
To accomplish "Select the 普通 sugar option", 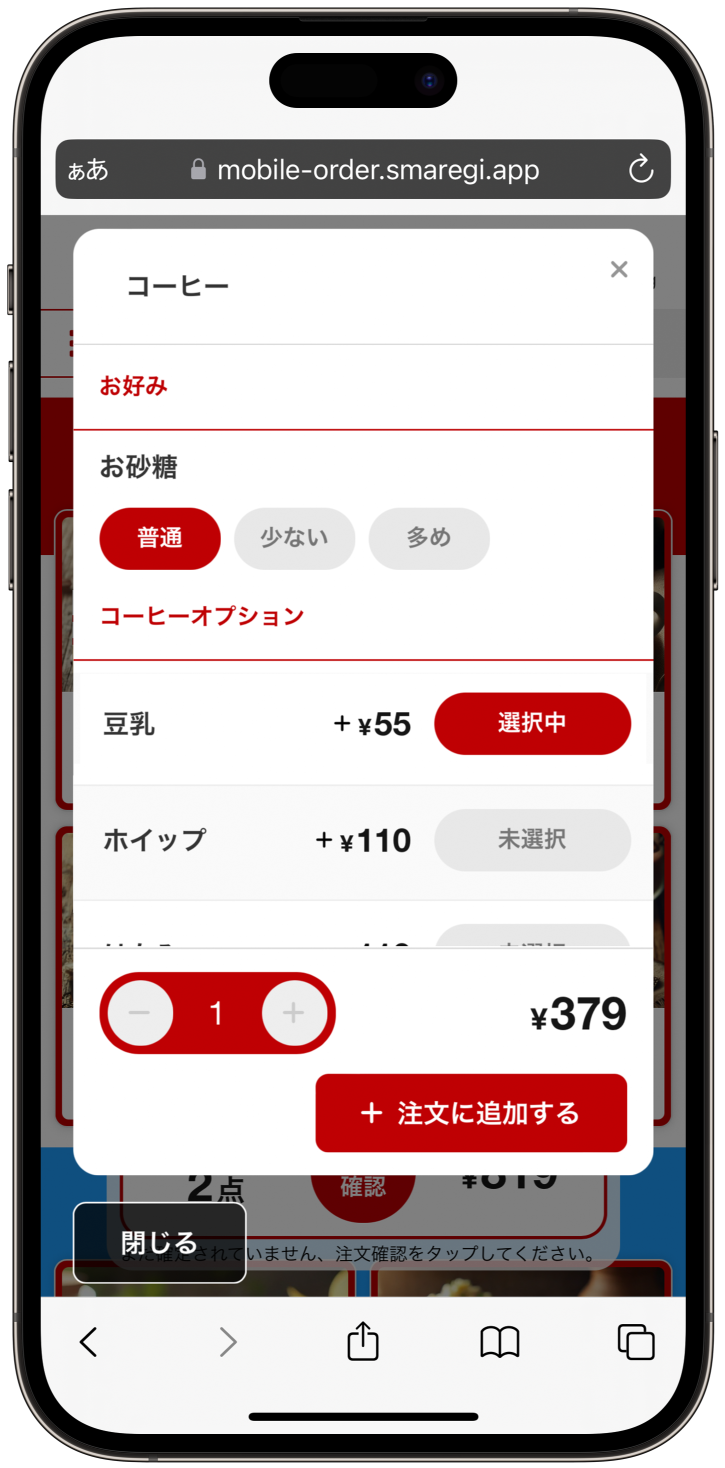I will (x=159, y=539).
